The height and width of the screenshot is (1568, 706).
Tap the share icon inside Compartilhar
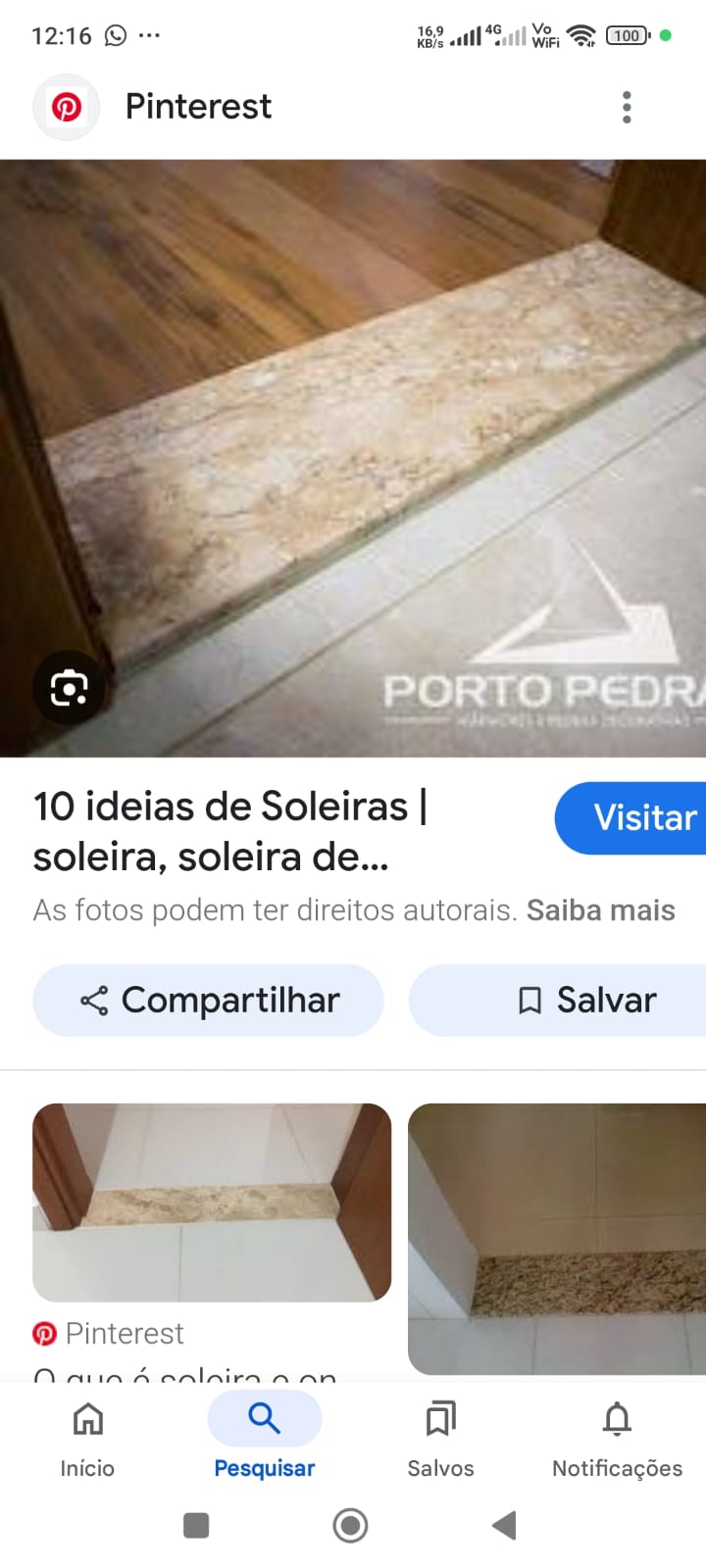[93, 1000]
